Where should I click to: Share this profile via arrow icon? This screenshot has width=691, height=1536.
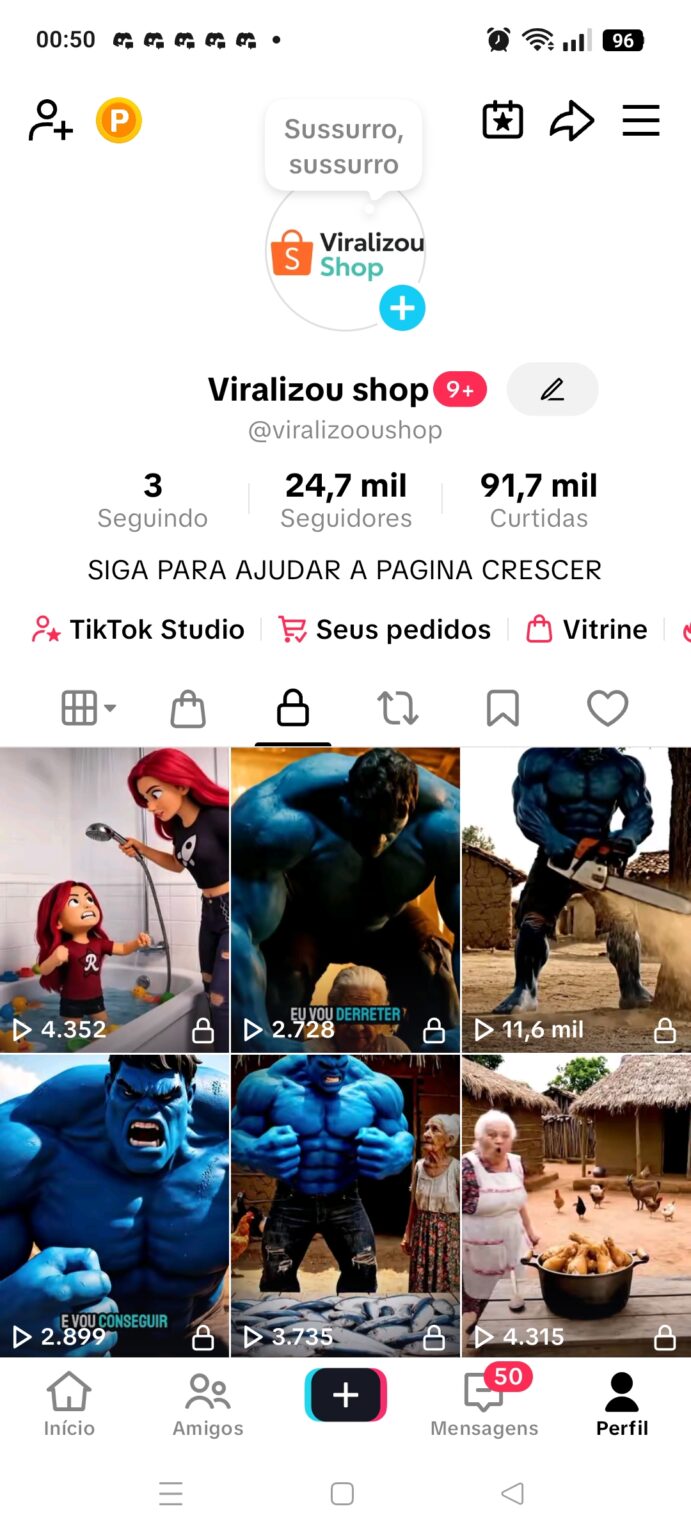tap(572, 121)
